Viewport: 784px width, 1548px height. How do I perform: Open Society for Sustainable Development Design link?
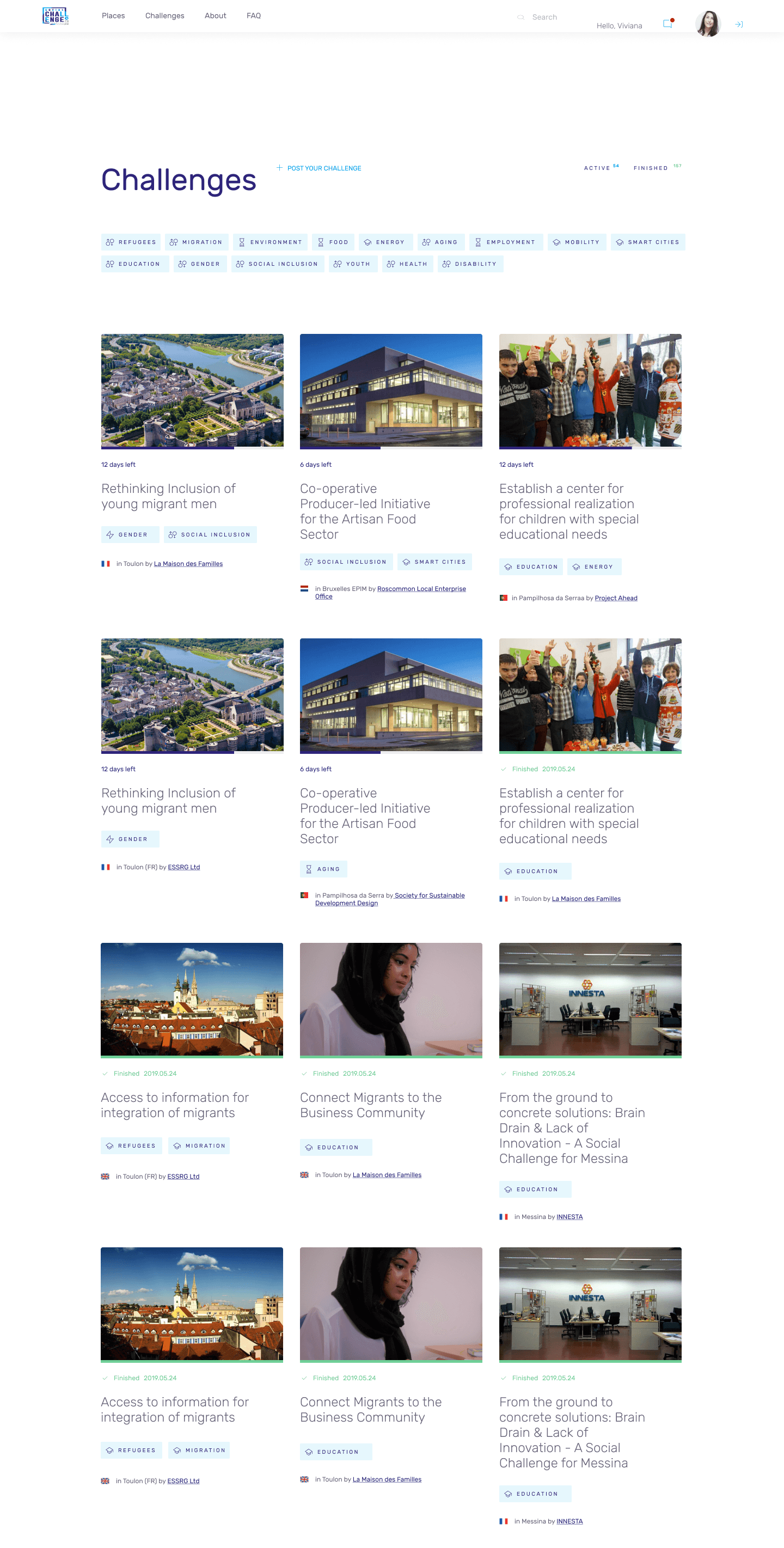click(429, 895)
